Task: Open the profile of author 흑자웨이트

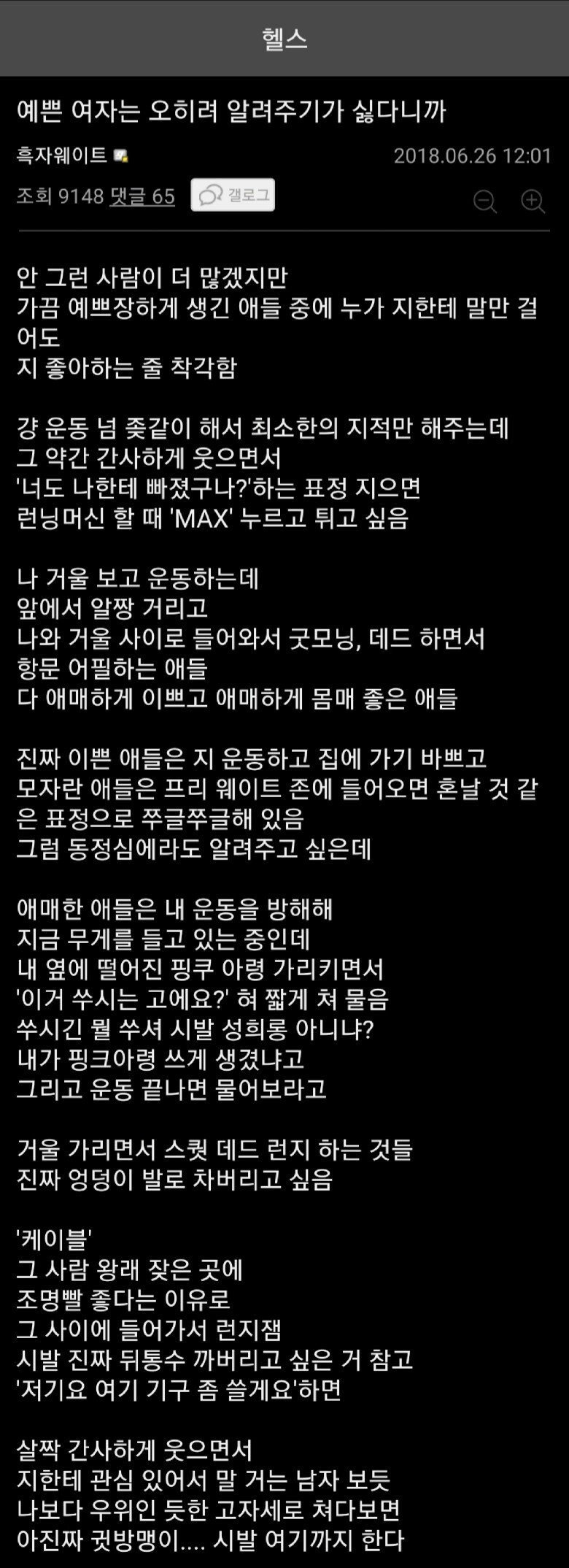Action: point(62,155)
